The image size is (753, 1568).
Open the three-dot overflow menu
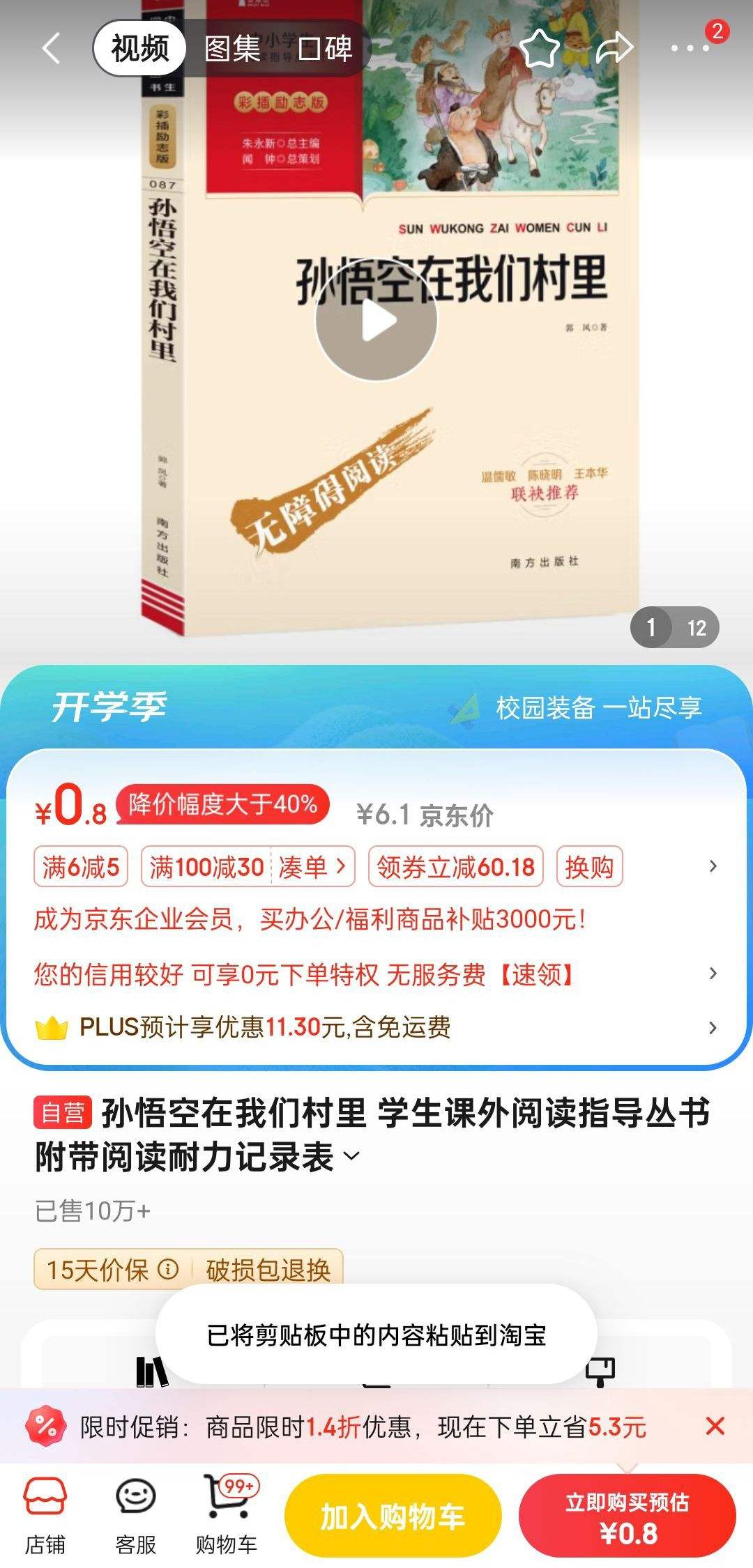690,48
